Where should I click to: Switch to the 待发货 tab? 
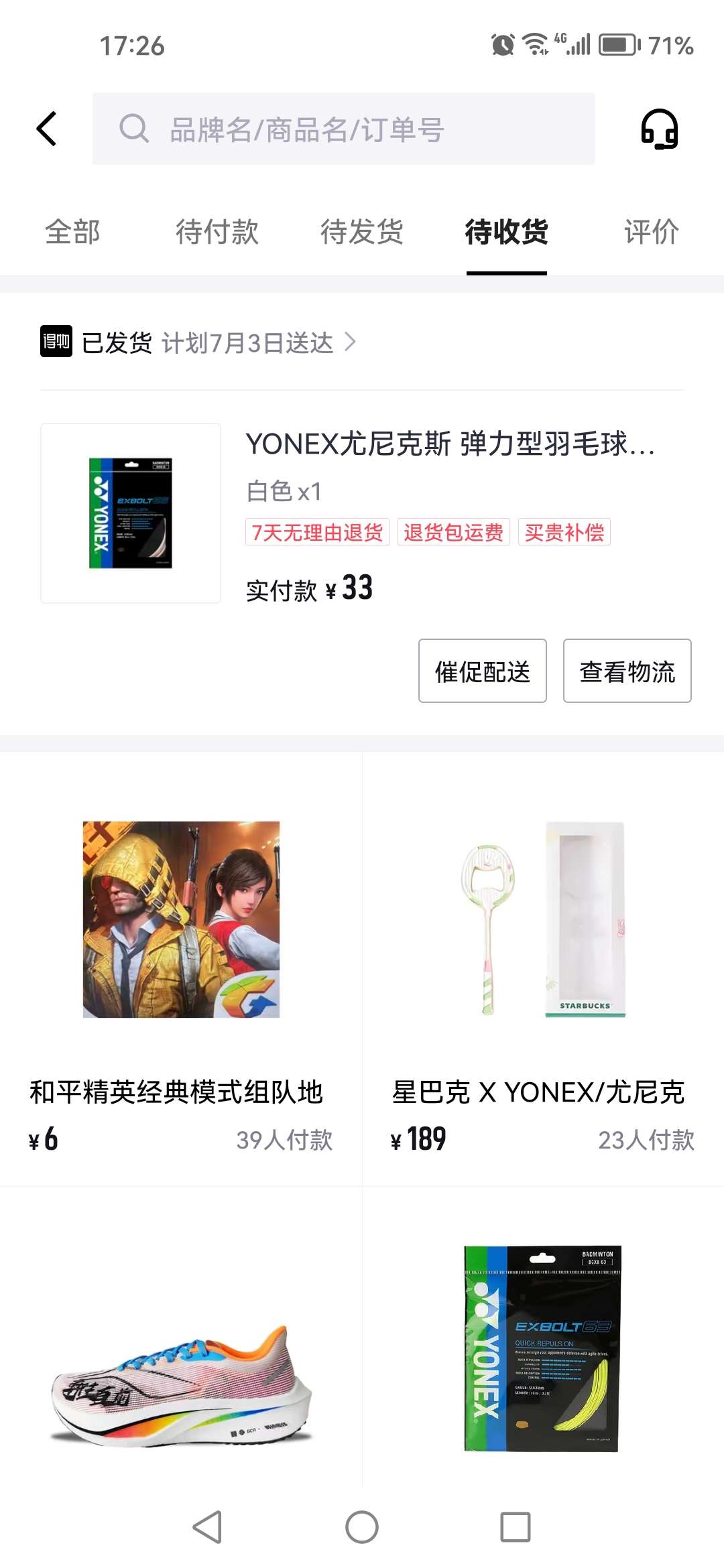362,232
